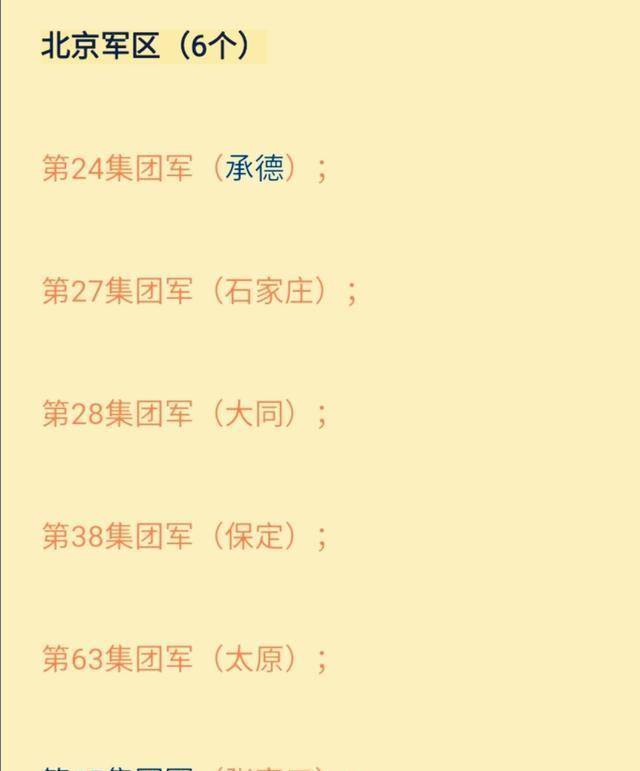Open the blue 承德 link

[255, 168]
